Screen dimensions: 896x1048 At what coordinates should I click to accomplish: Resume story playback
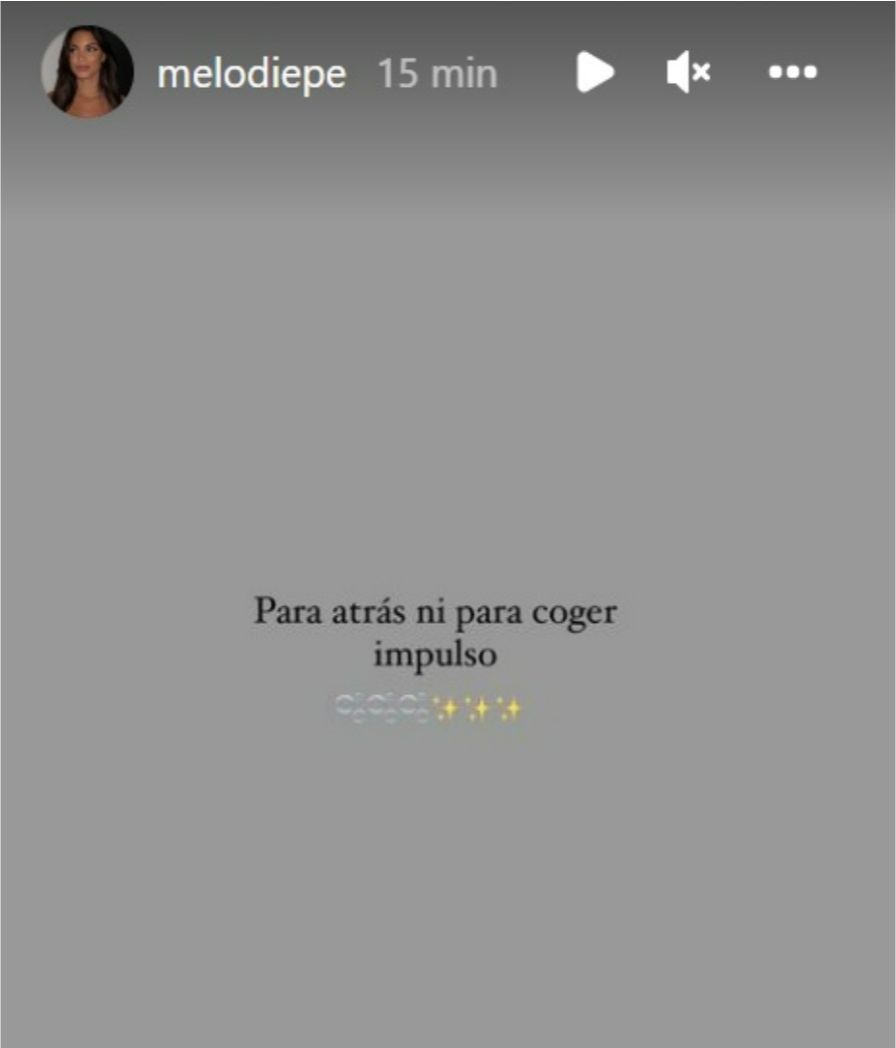(x=595, y=72)
